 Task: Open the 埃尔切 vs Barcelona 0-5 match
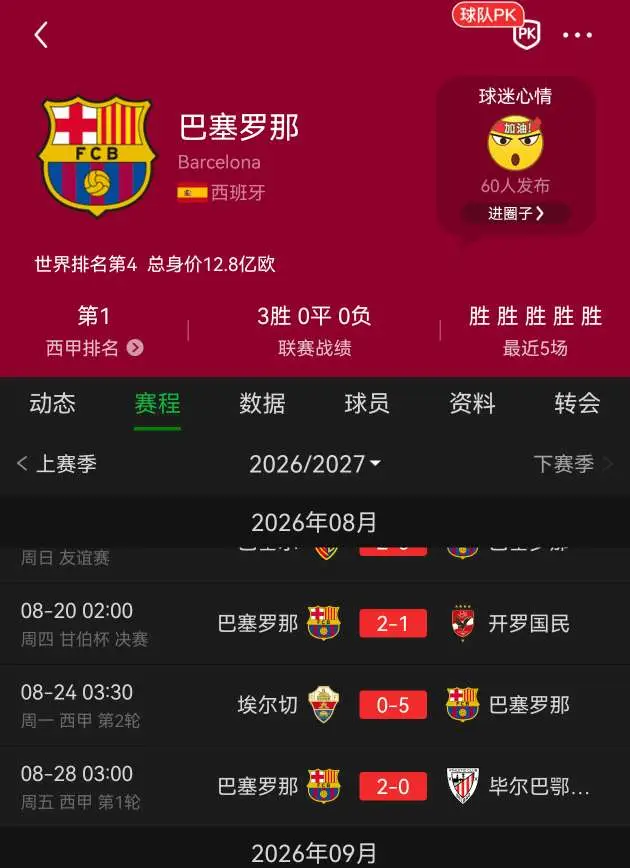[x=315, y=705]
